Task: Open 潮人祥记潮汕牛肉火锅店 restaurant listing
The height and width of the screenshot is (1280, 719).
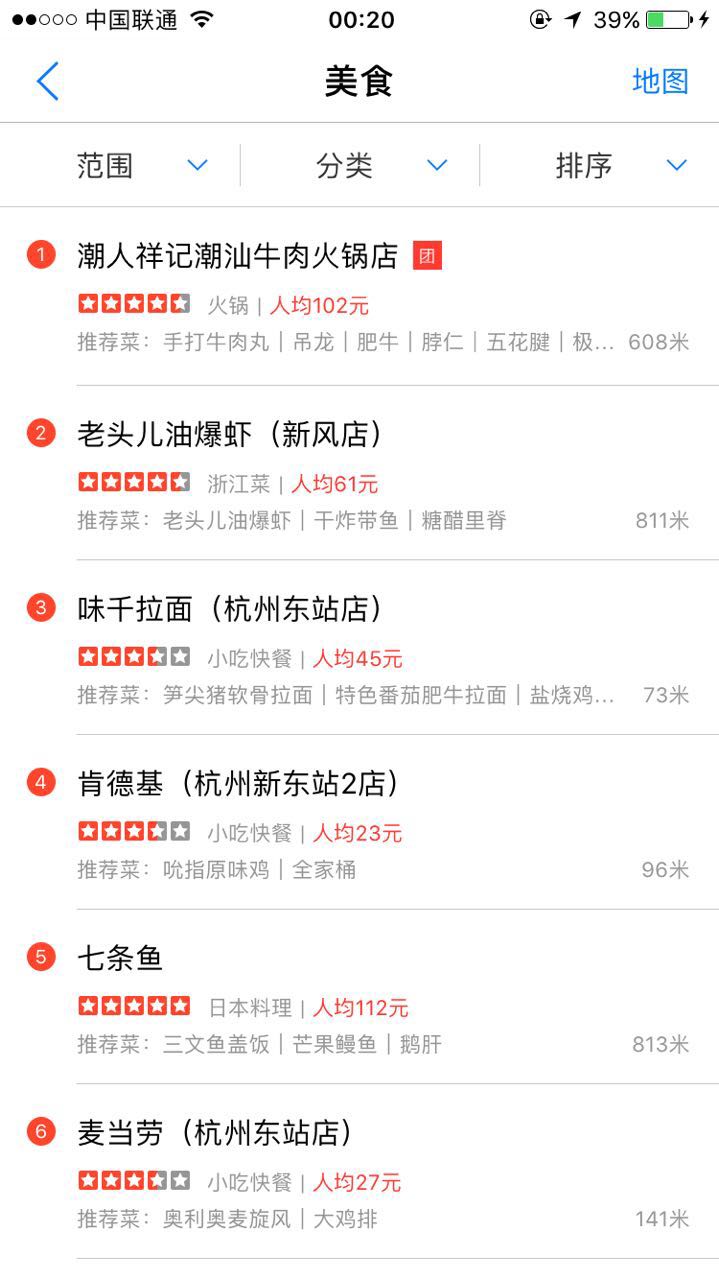Action: coord(360,297)
